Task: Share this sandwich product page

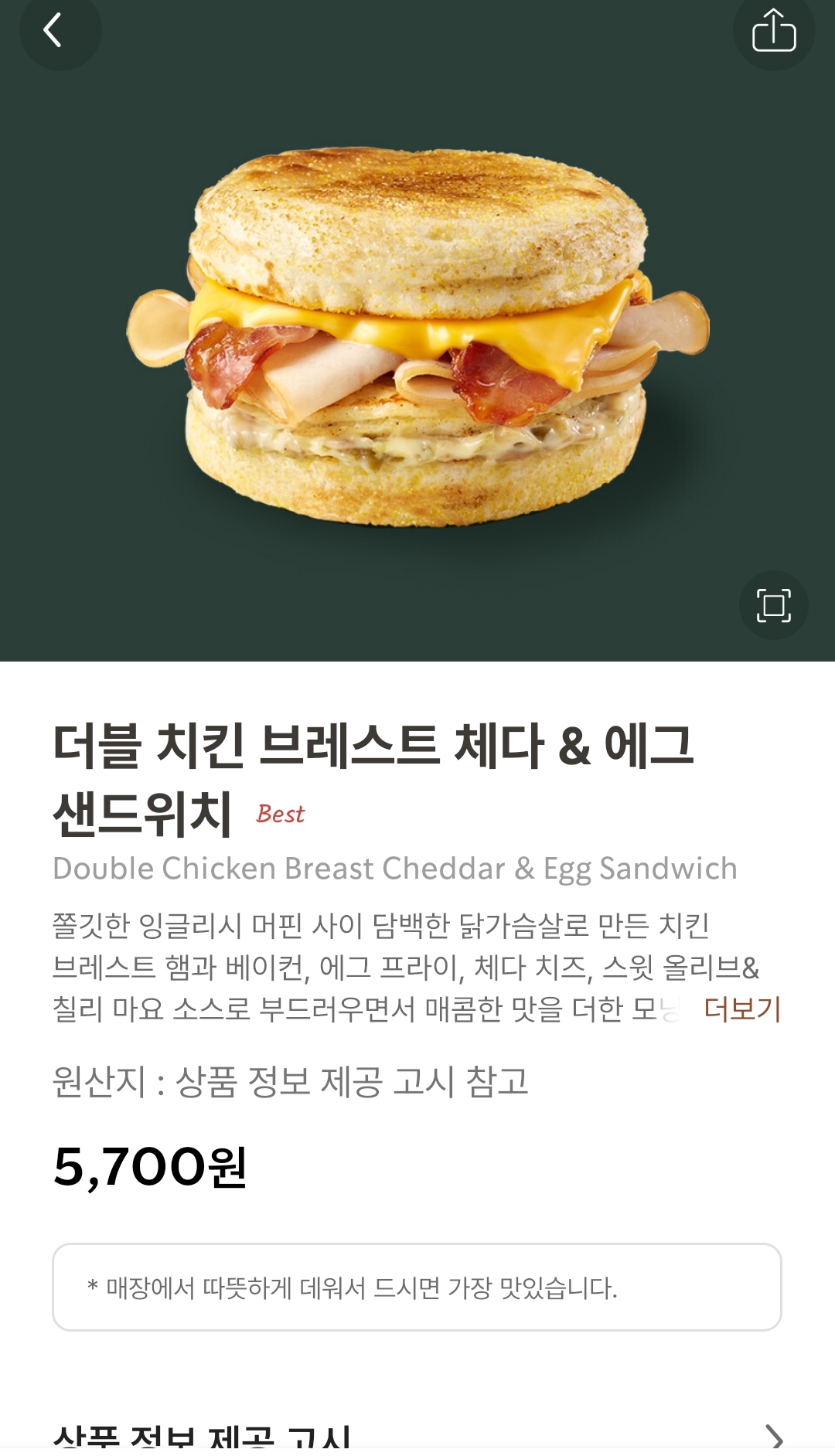Action: tap(774, 30)
